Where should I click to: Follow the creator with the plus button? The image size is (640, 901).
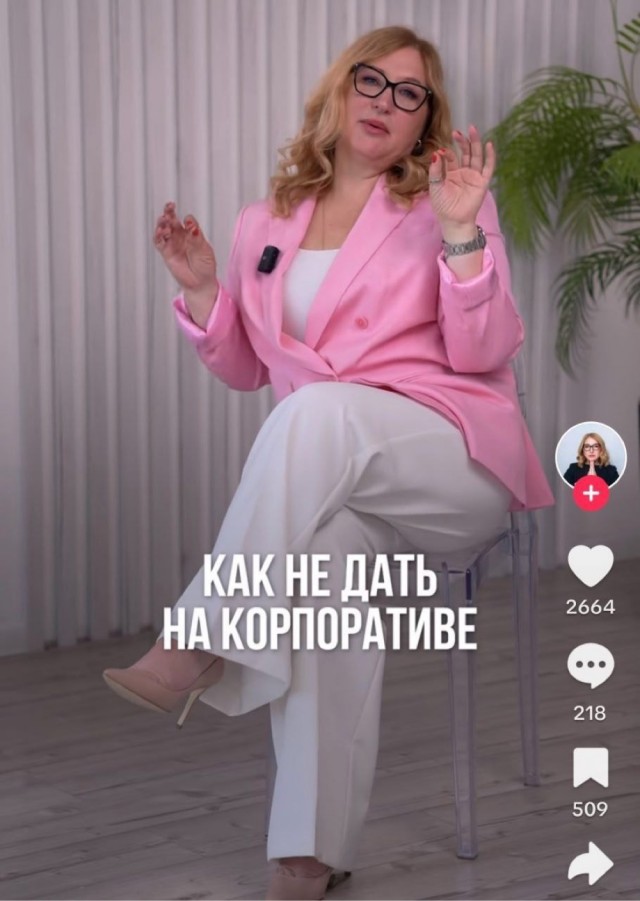click(591, 493)
